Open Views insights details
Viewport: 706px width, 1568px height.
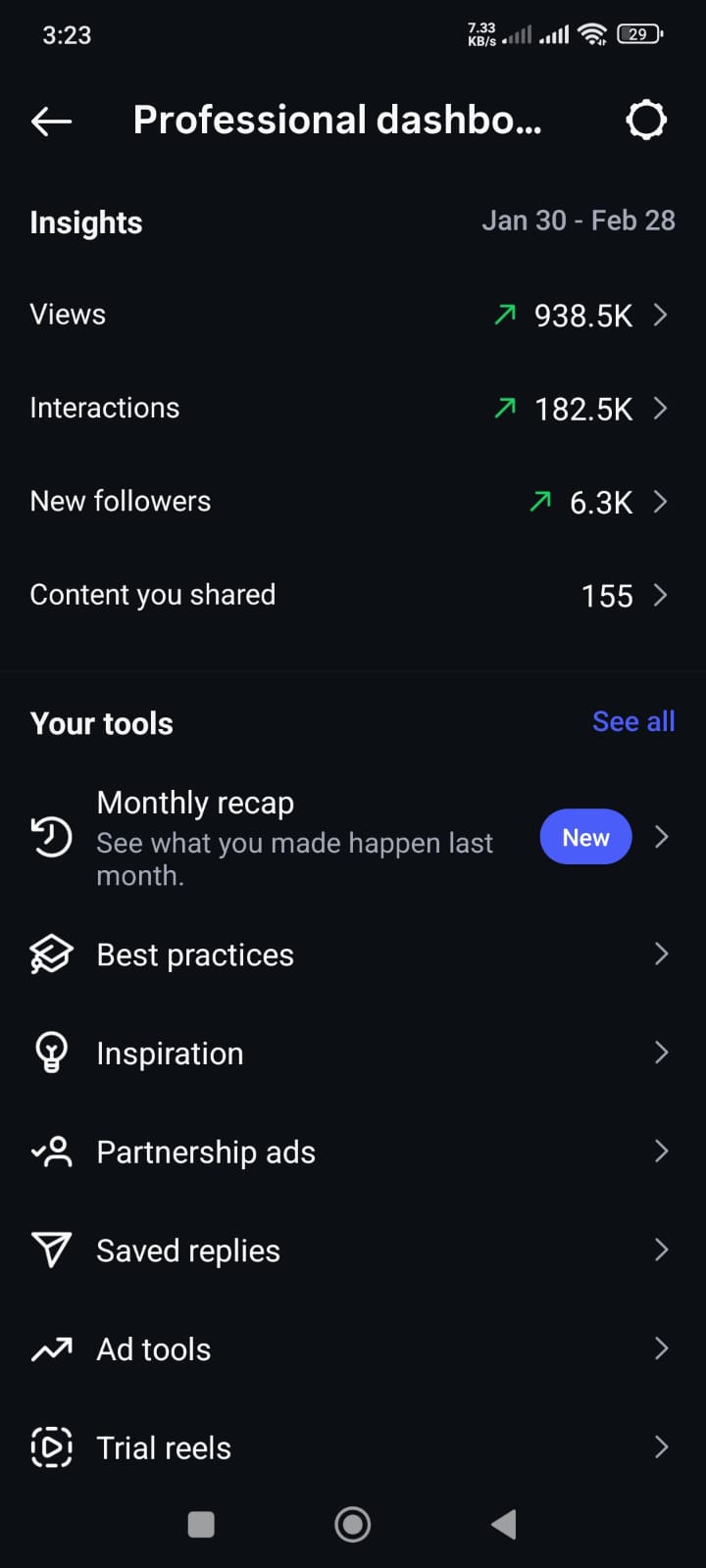353,315
